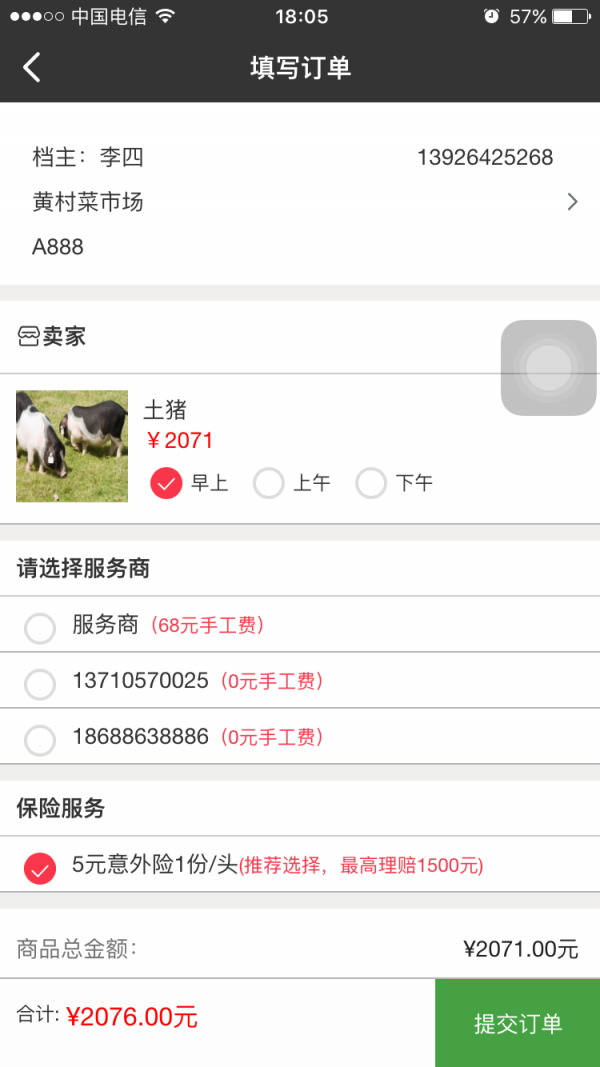
Task: Pick the 下午 delivery time option
Action: point(371,483)
